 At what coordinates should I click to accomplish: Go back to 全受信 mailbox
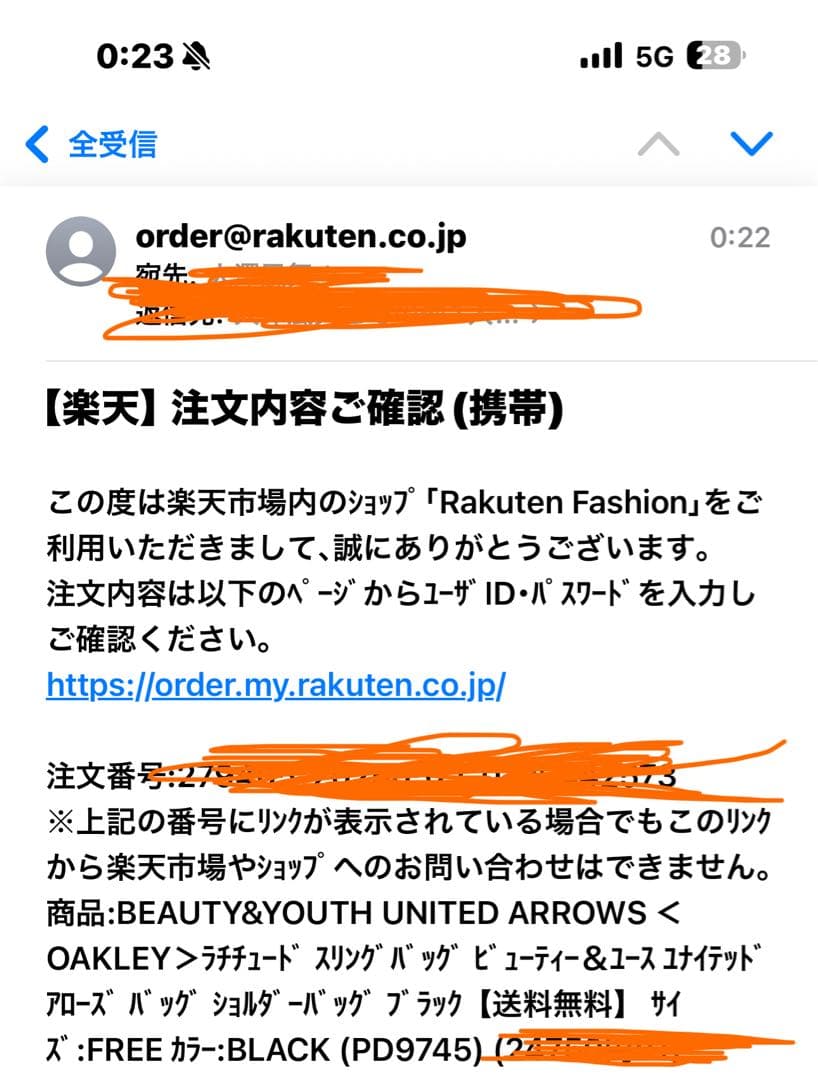[x=92, y=144]
